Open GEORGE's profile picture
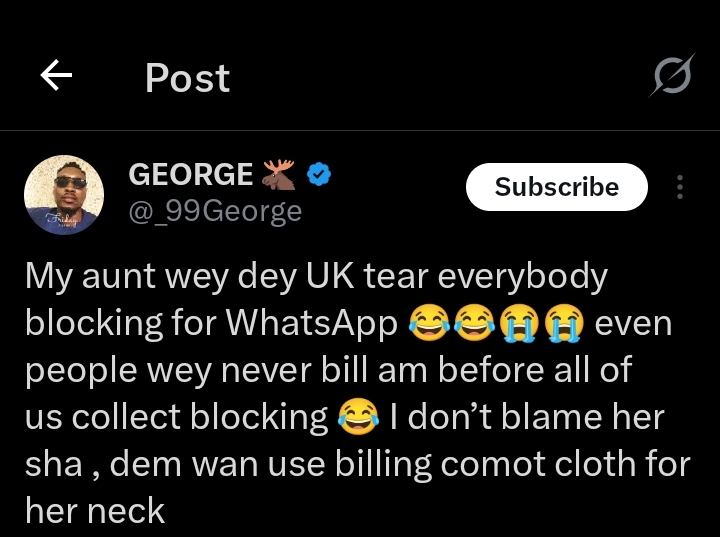Screen dimensions: 720x537 click(64, 195)
